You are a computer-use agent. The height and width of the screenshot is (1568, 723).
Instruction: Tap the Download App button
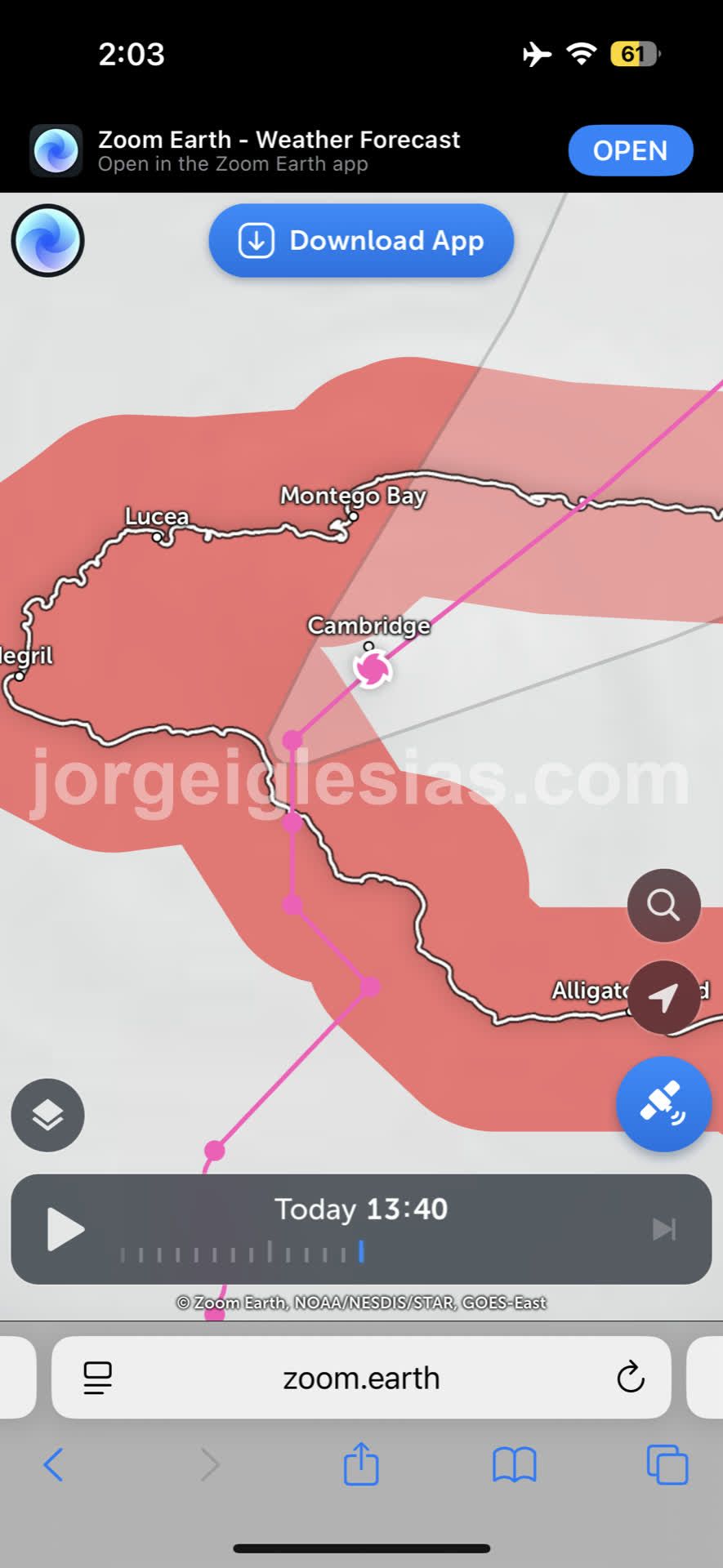click(361, 241)
